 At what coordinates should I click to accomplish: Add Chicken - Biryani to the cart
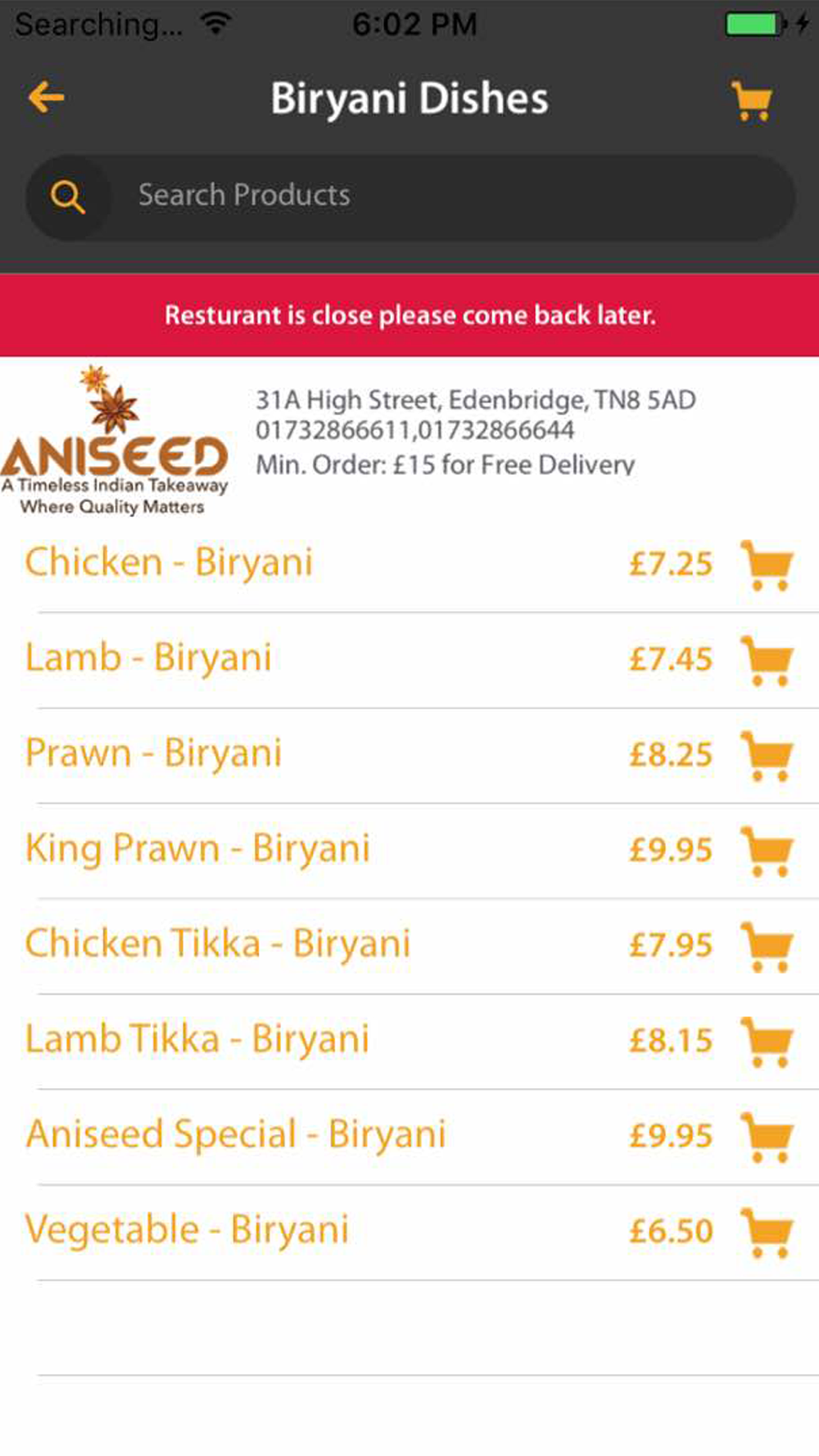pyautogui.click(x=767, y=565)
